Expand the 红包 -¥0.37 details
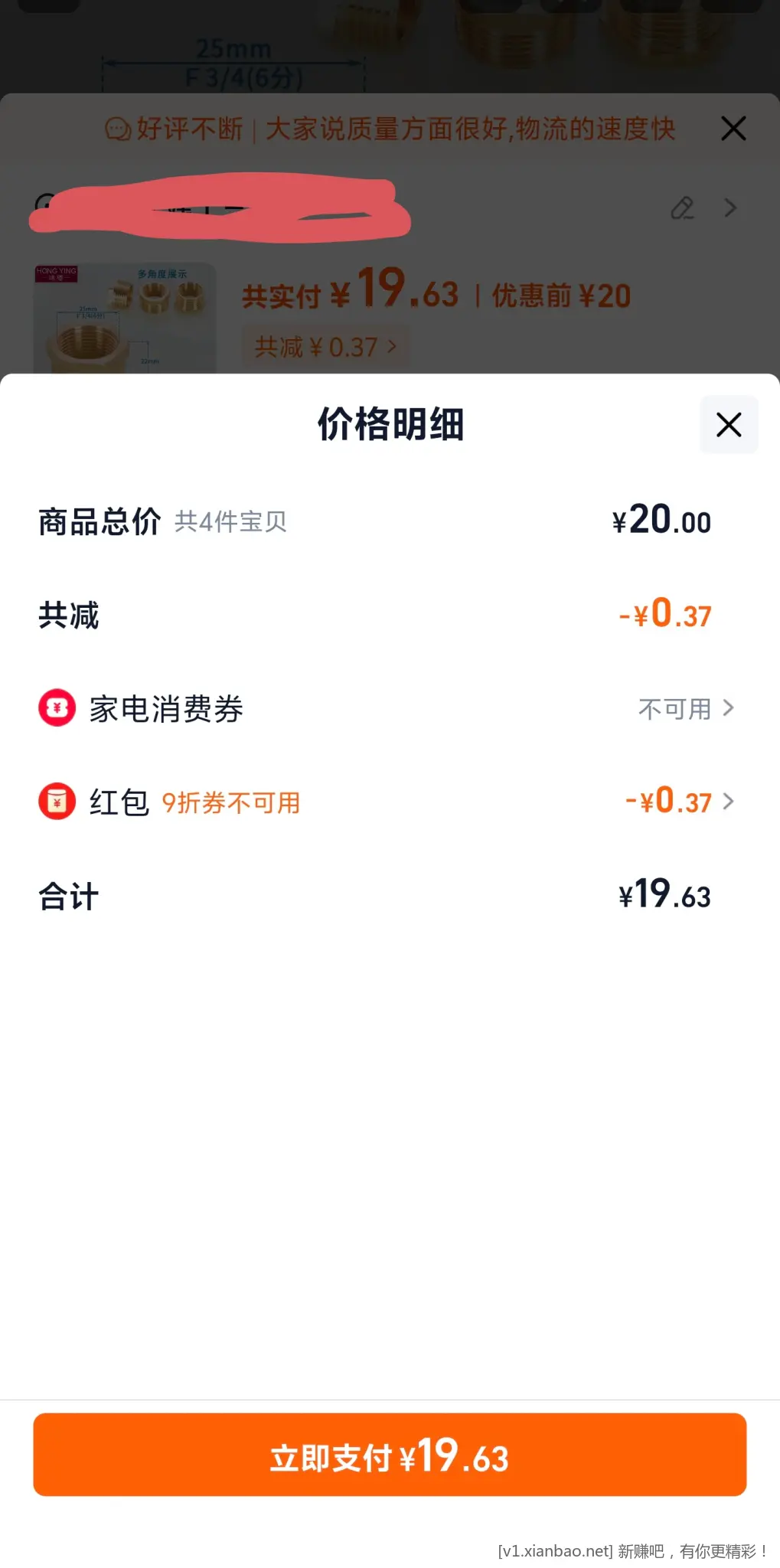The width and height of the screenshot is (780, 1568). [x=729, y=802]
